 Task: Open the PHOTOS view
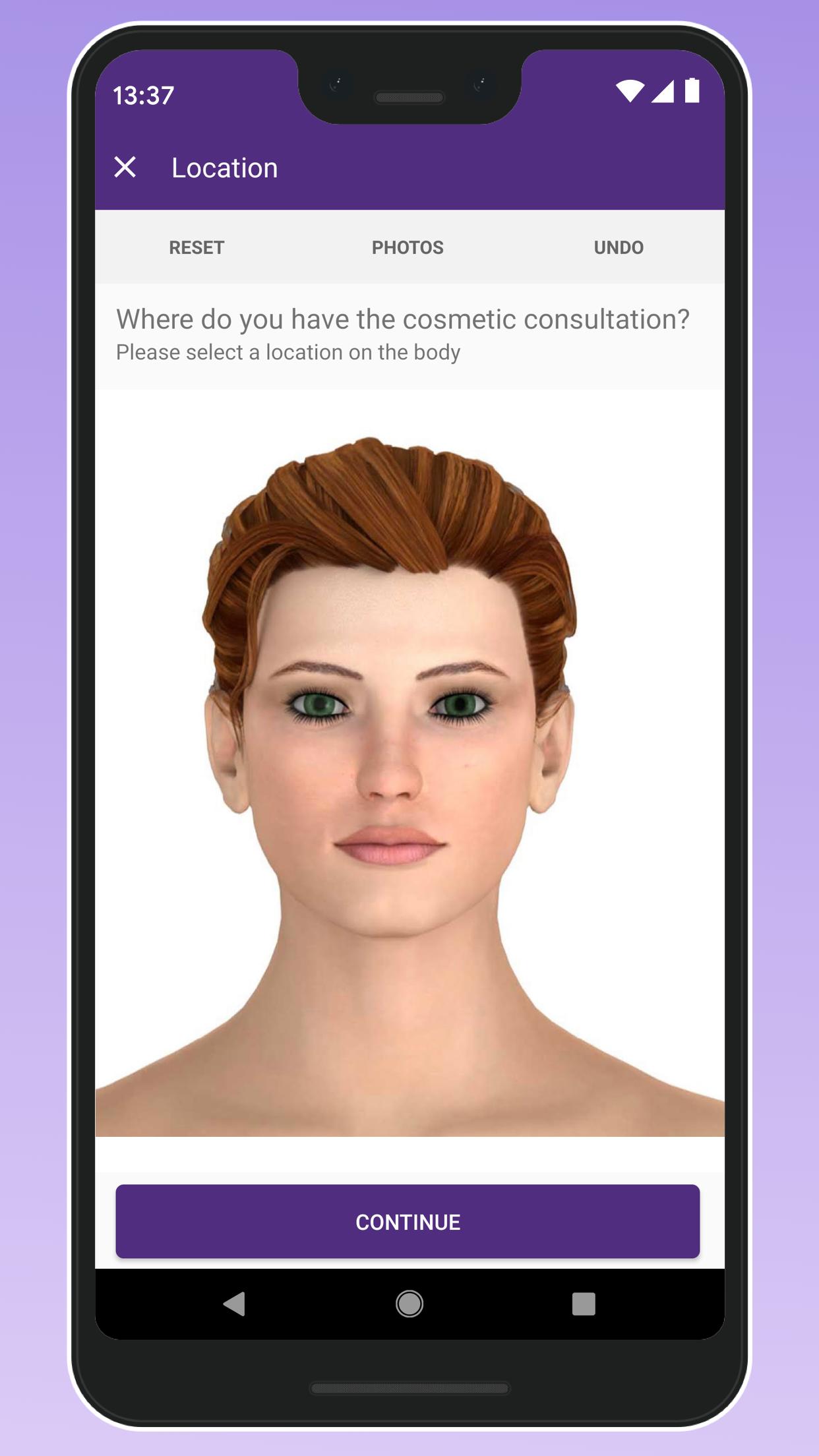coord(408,248)
